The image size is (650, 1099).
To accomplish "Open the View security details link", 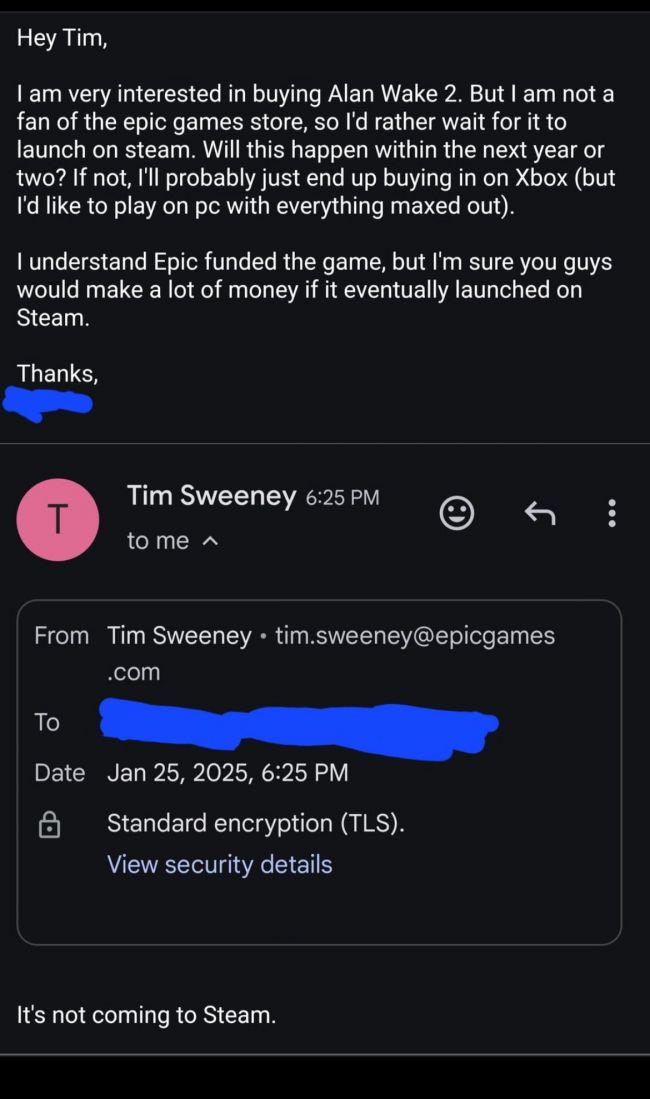I will tap(219, 864).
